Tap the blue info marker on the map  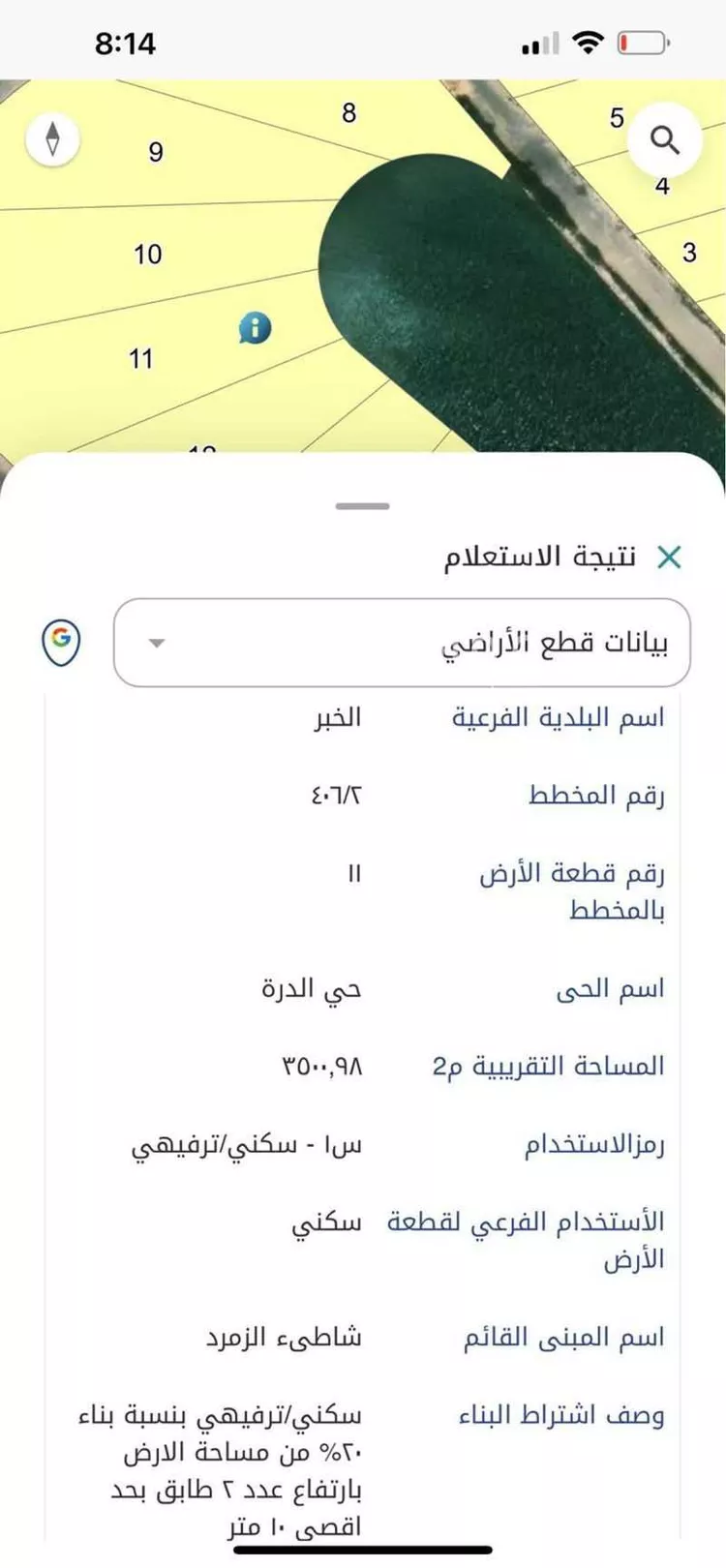[255, 328]
